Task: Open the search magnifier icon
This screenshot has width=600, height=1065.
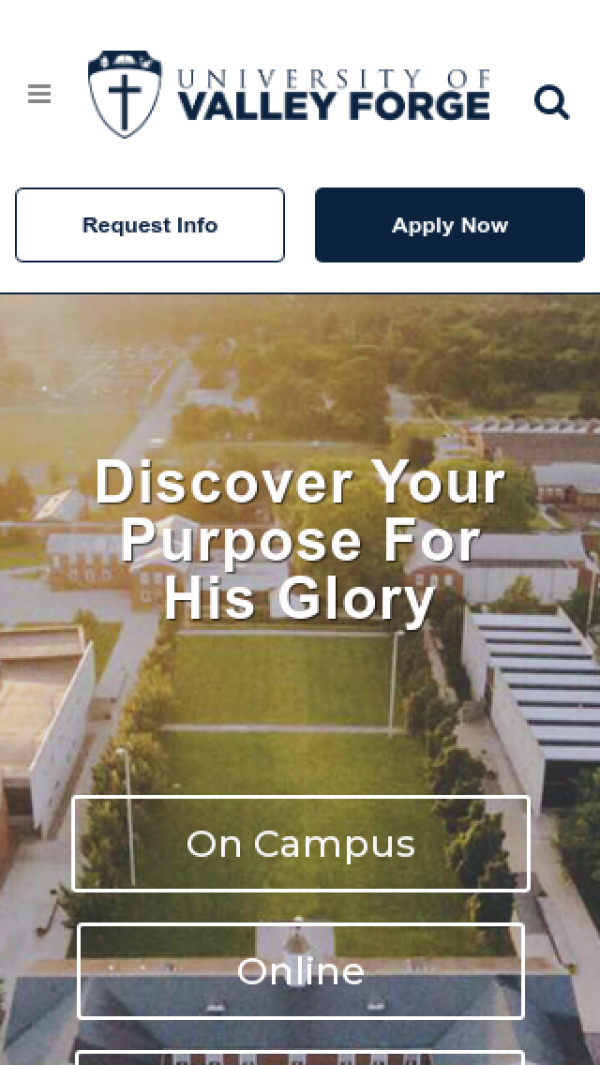Action: tap(551, 102)
